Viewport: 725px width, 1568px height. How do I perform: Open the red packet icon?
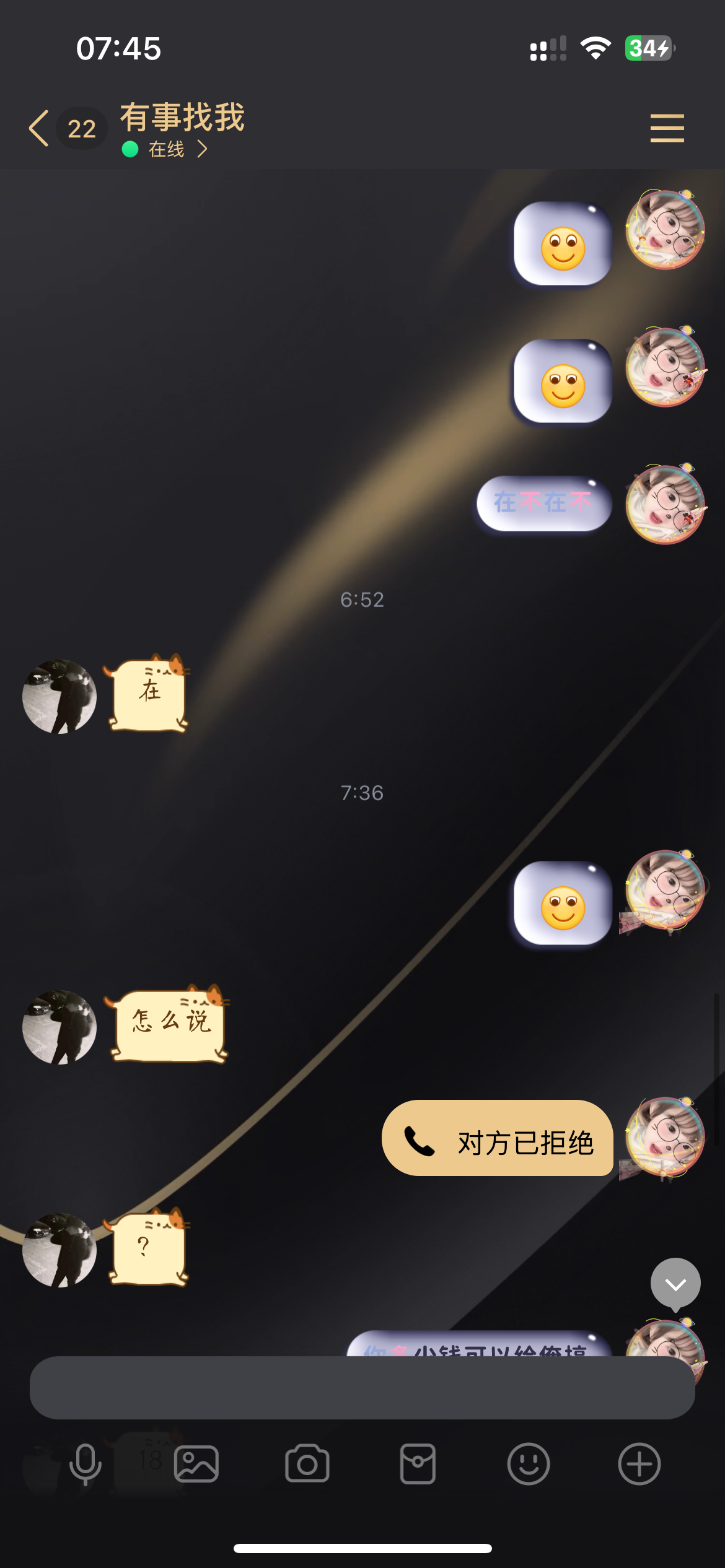coord(418,1464)
